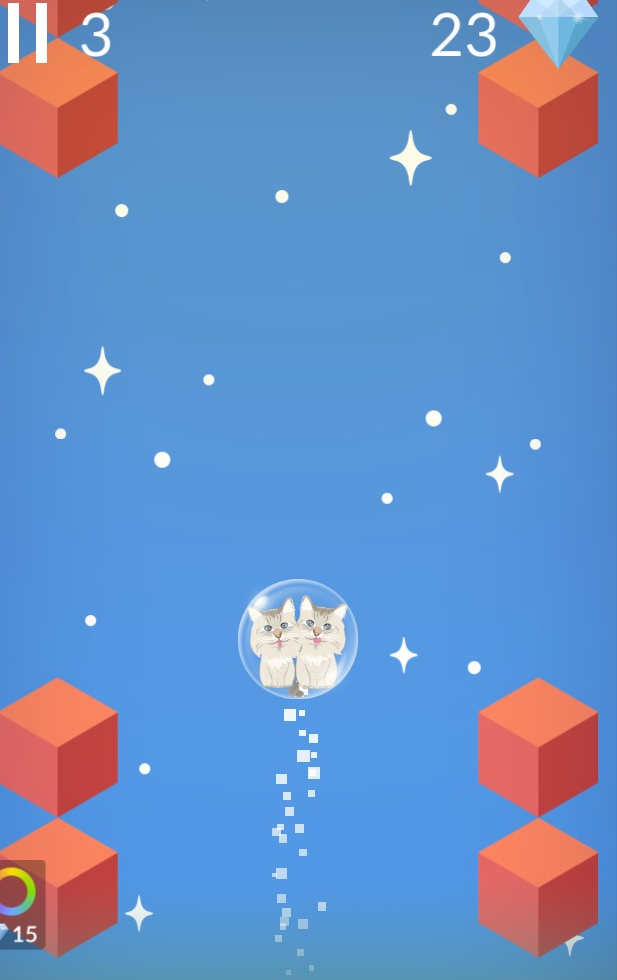617x980 pixels.
Task: Pause the game
Action: click(27, 33)
